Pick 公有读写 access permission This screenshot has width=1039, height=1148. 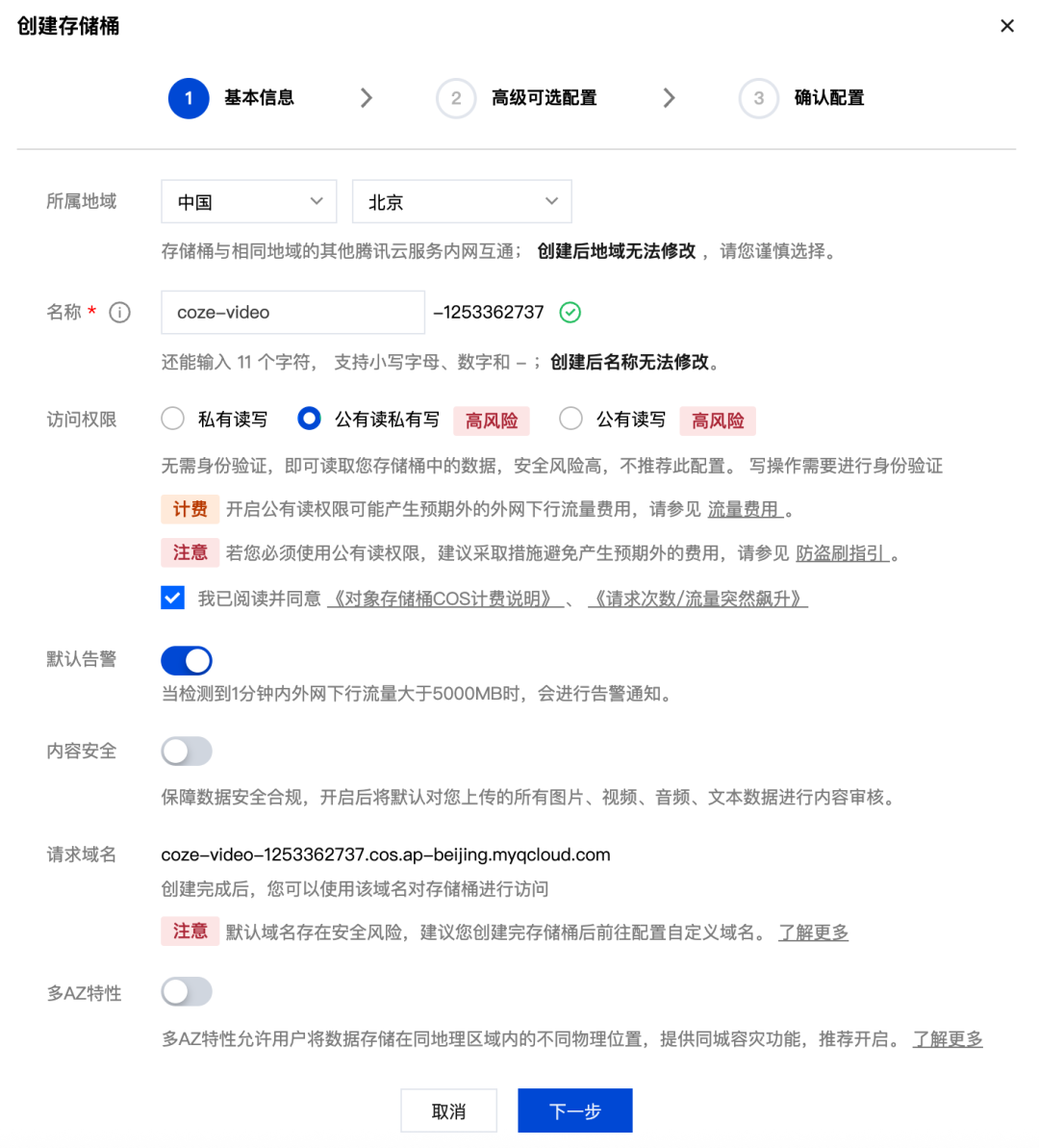(x=570, y=419)
